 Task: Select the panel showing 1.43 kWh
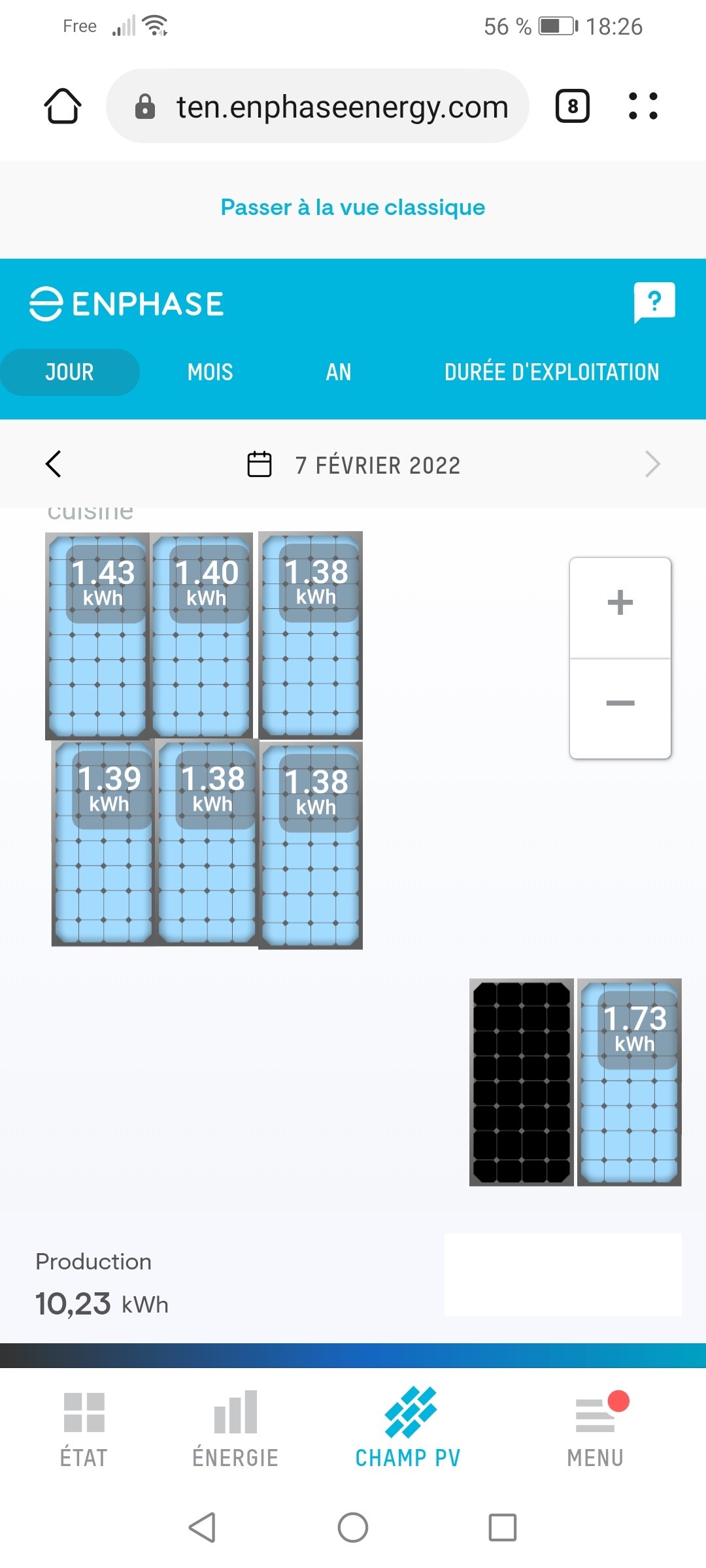click(x=97, y=636)
